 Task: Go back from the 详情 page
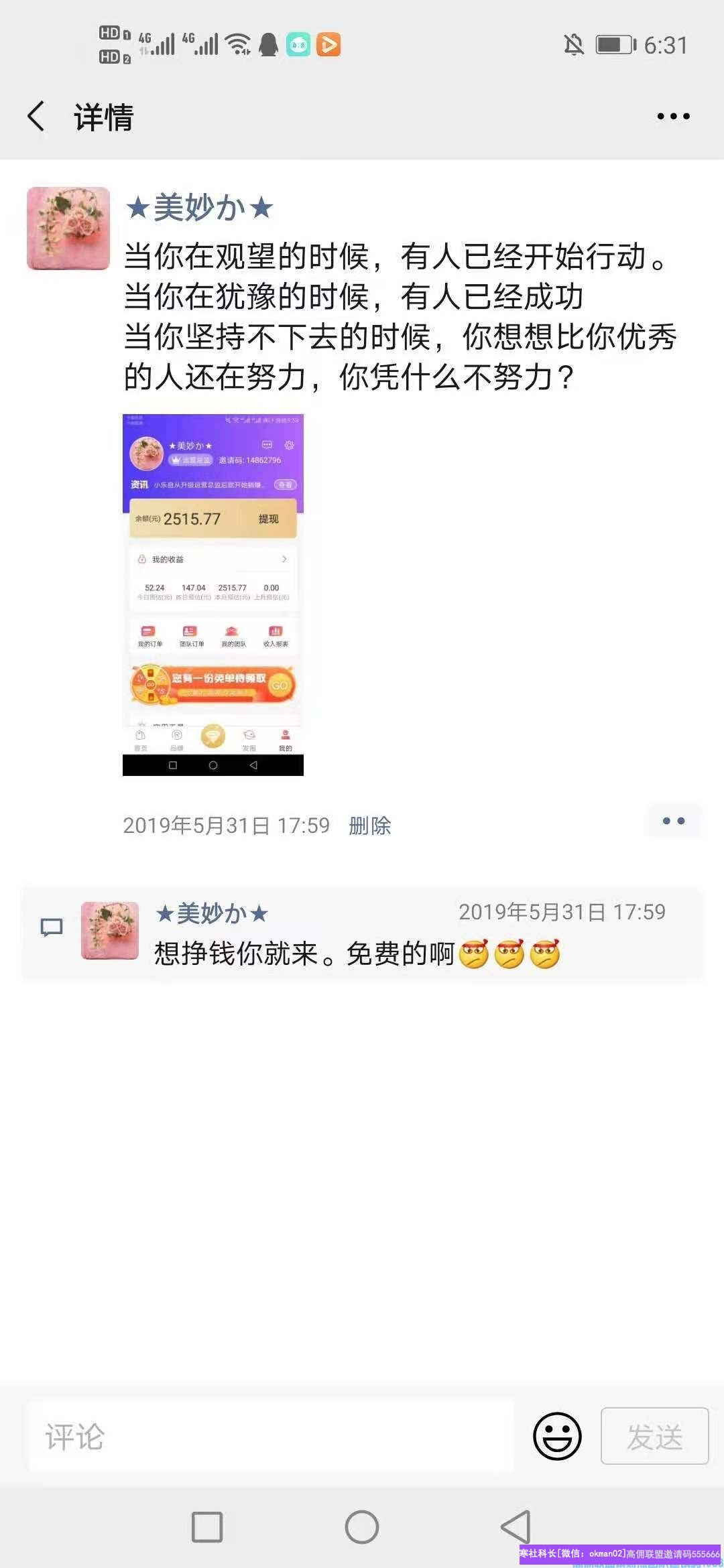pyautogui.click(x=37, y=116)
